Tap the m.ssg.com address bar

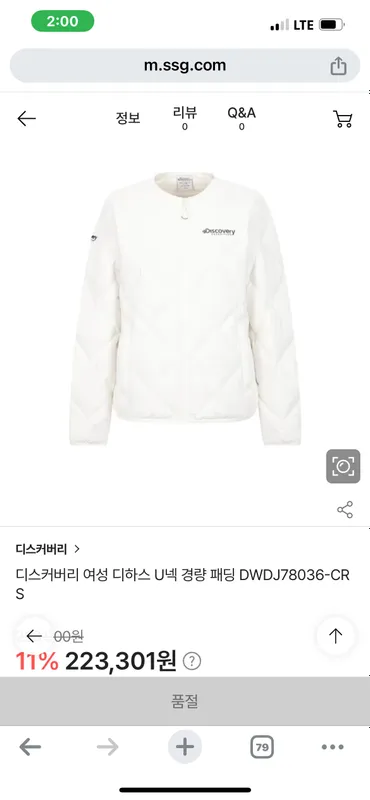[185, 65]
